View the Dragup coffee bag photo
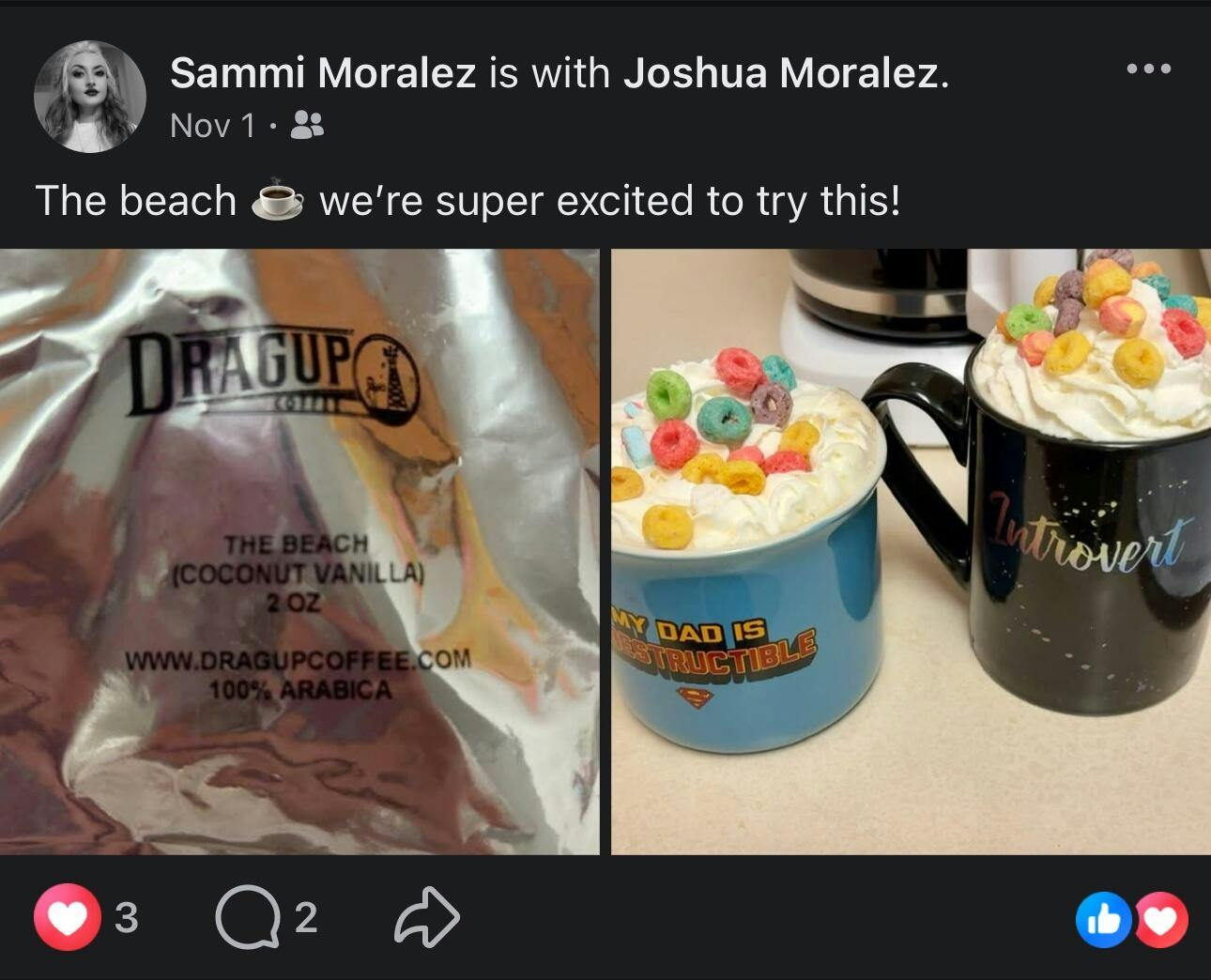 coord(299,551)
